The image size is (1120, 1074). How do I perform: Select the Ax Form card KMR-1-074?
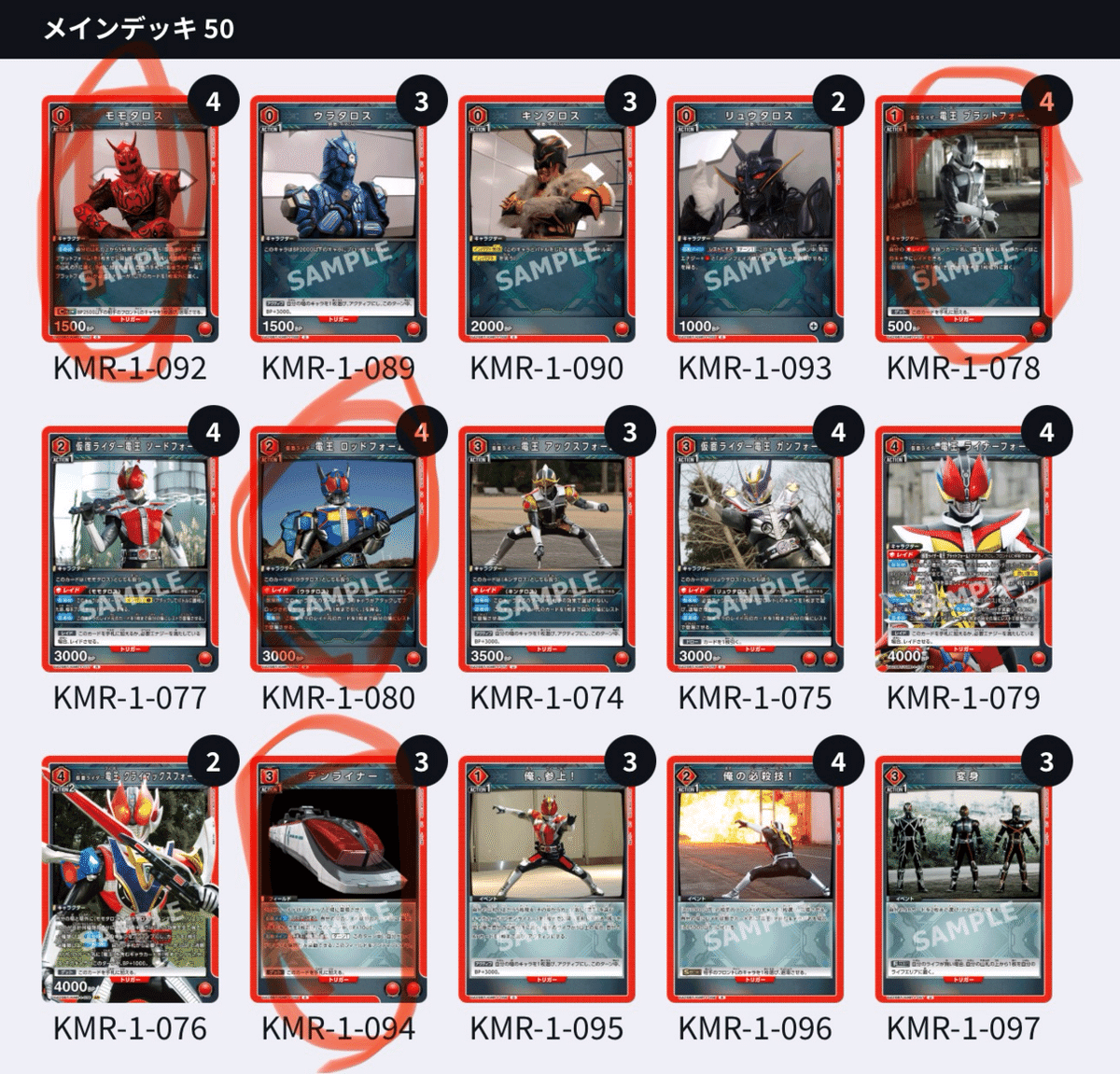(x=547, y=550)
